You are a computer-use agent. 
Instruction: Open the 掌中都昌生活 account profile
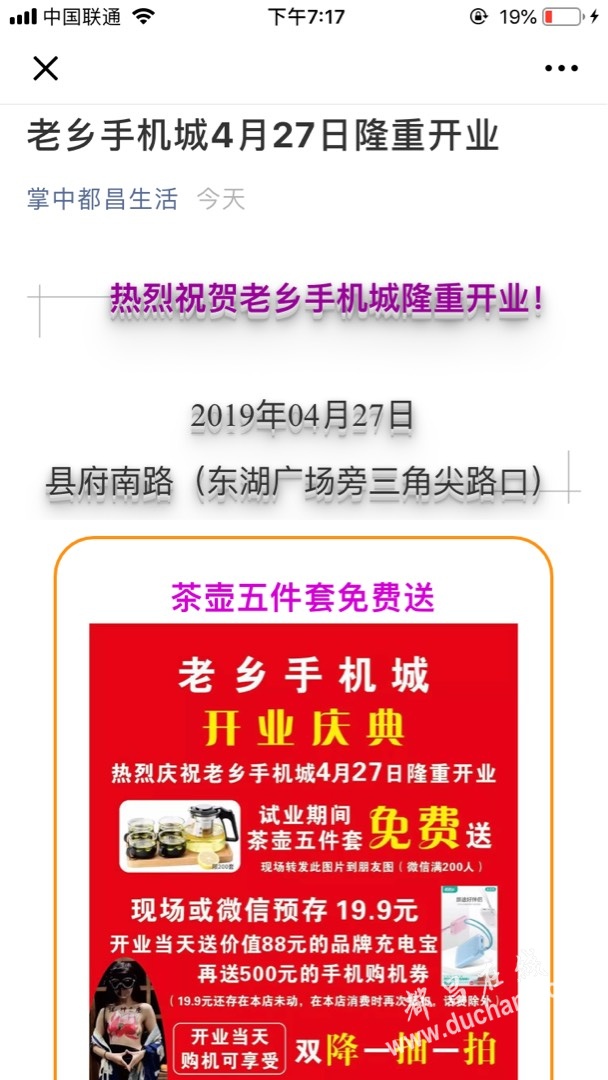[102, 199]
